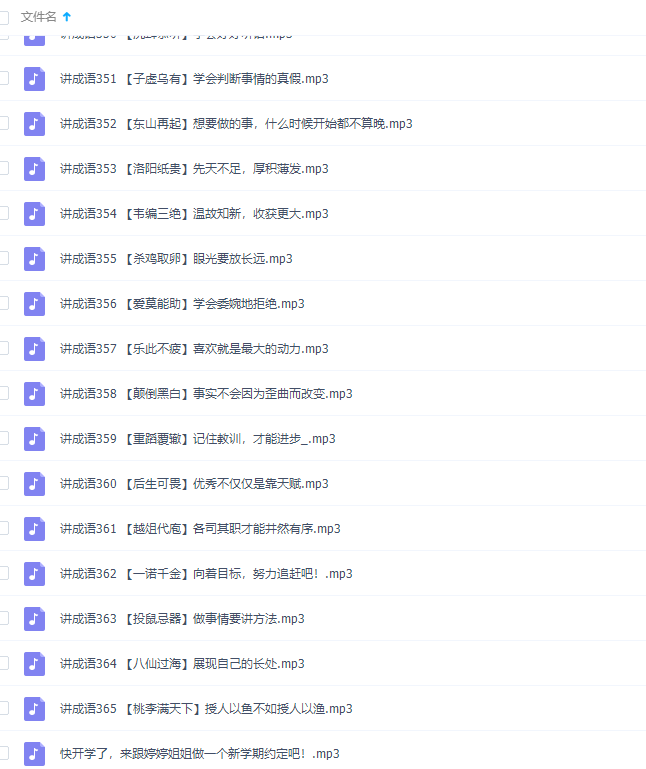Mark the checkbox for 讲成语365 桃李满天下
The height and width of the screenshot is (769, 646).
point(3,708)
